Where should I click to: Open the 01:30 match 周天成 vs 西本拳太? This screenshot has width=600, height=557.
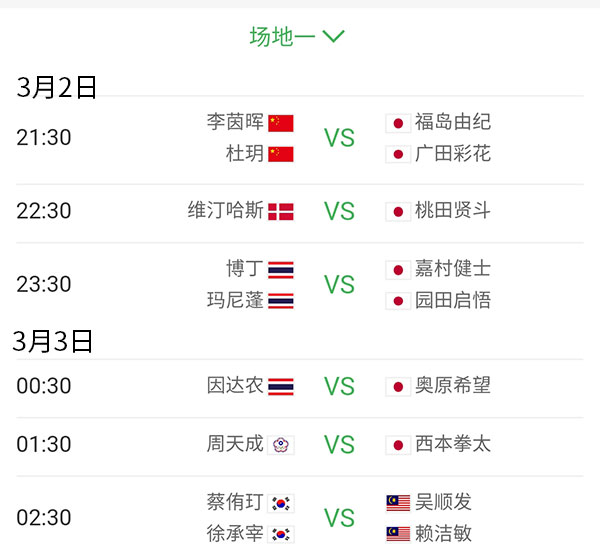338,444
